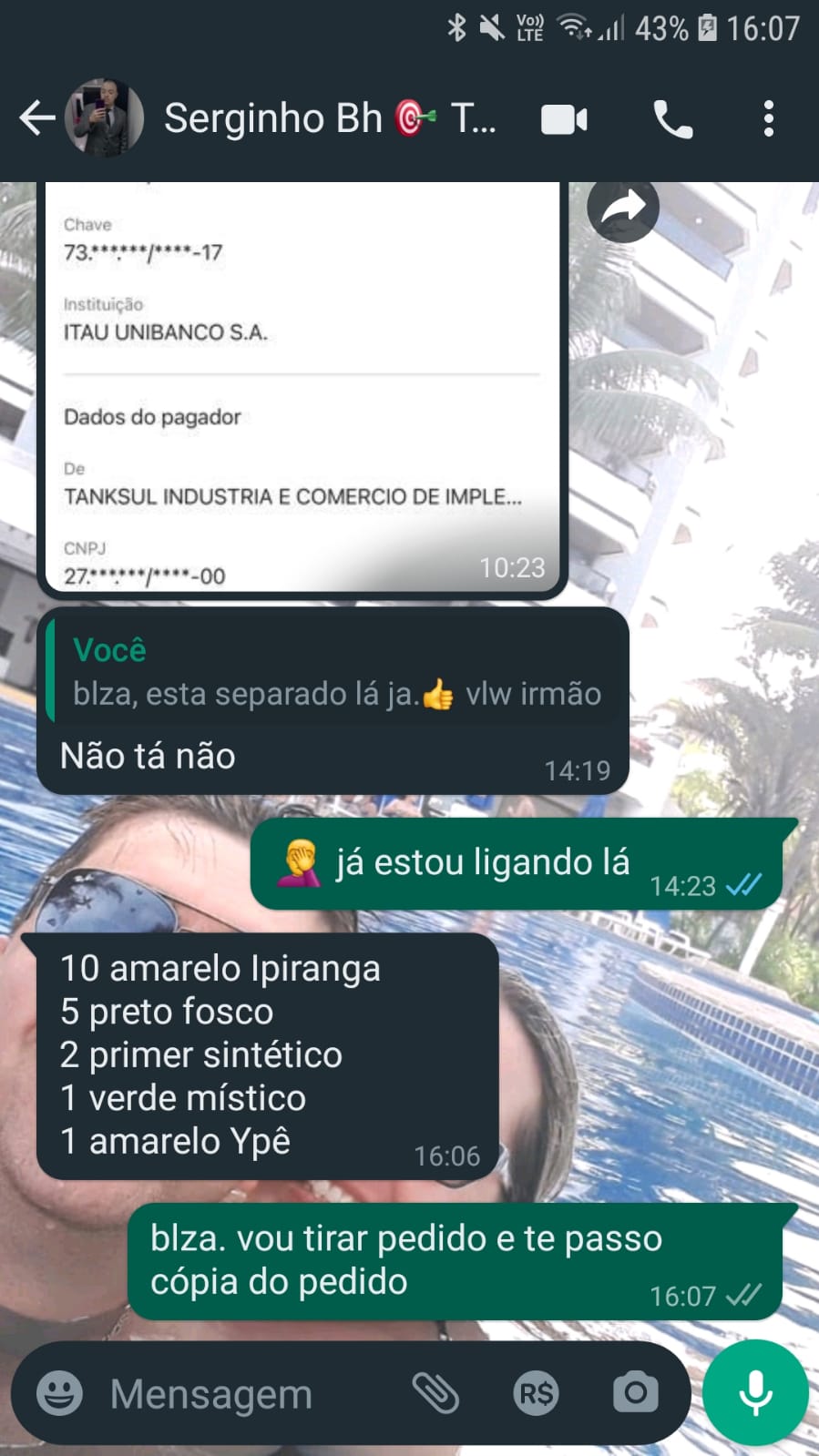819x1456 pixels.
Task: Go back to the chat list
Action: pyautogui.click(x=36, y=118)
